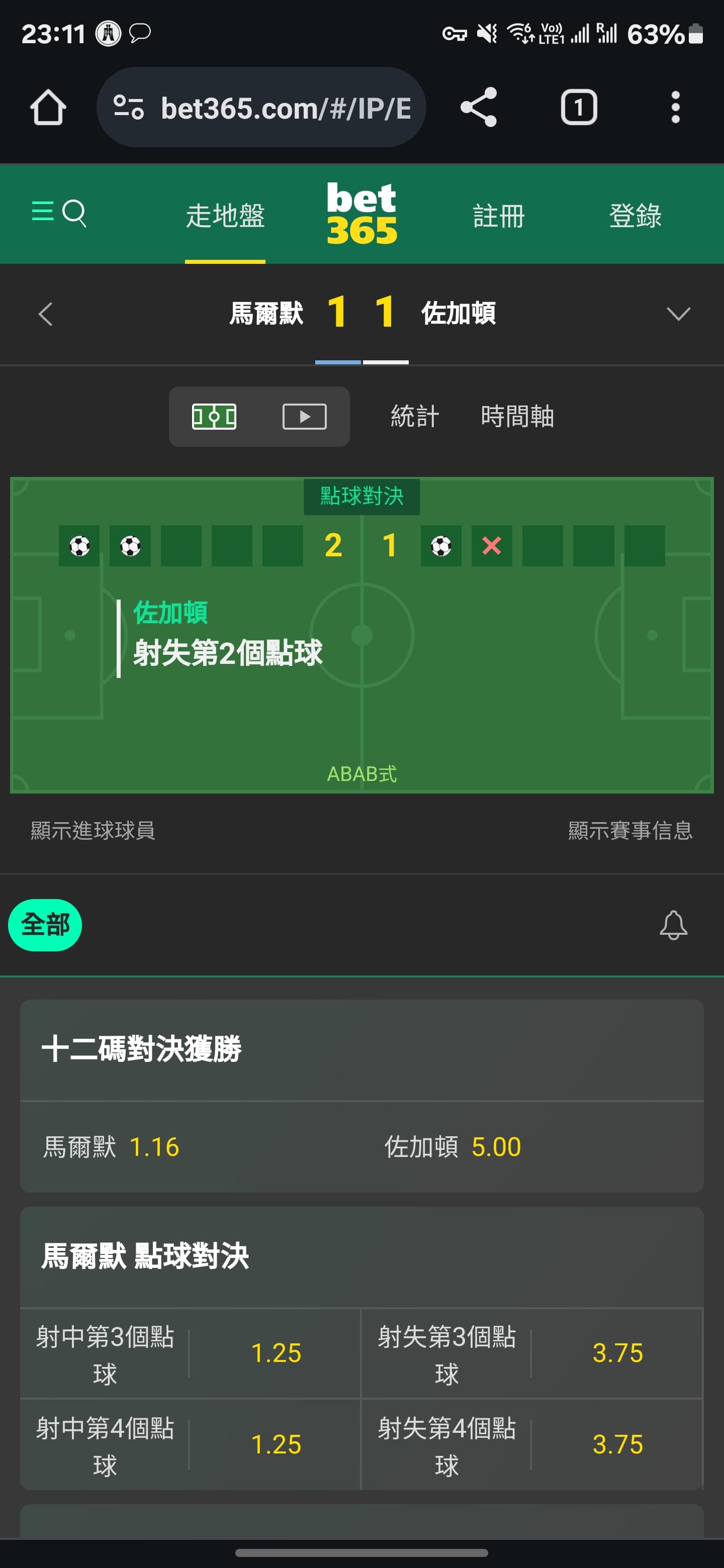Select the 全部 market filter

click(45, 925)
